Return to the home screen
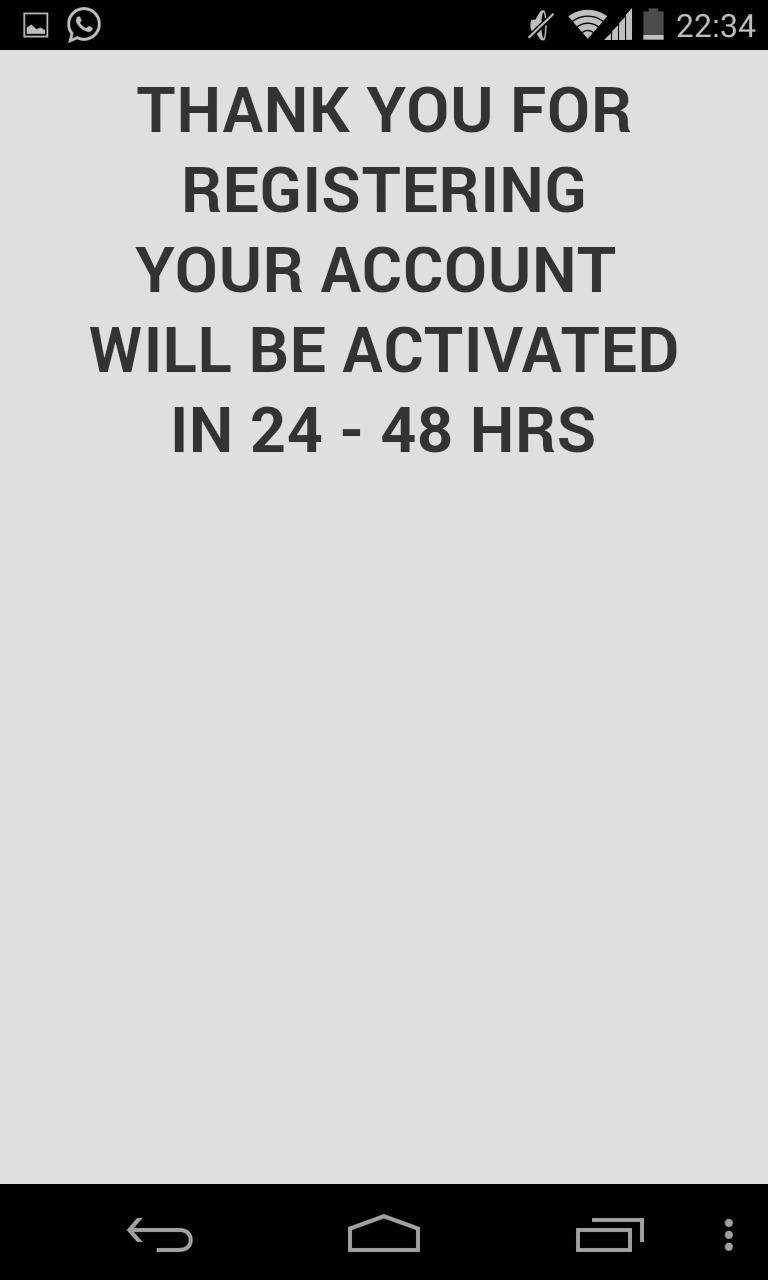Viewport: 768px width, 1280px height. 384,1234
